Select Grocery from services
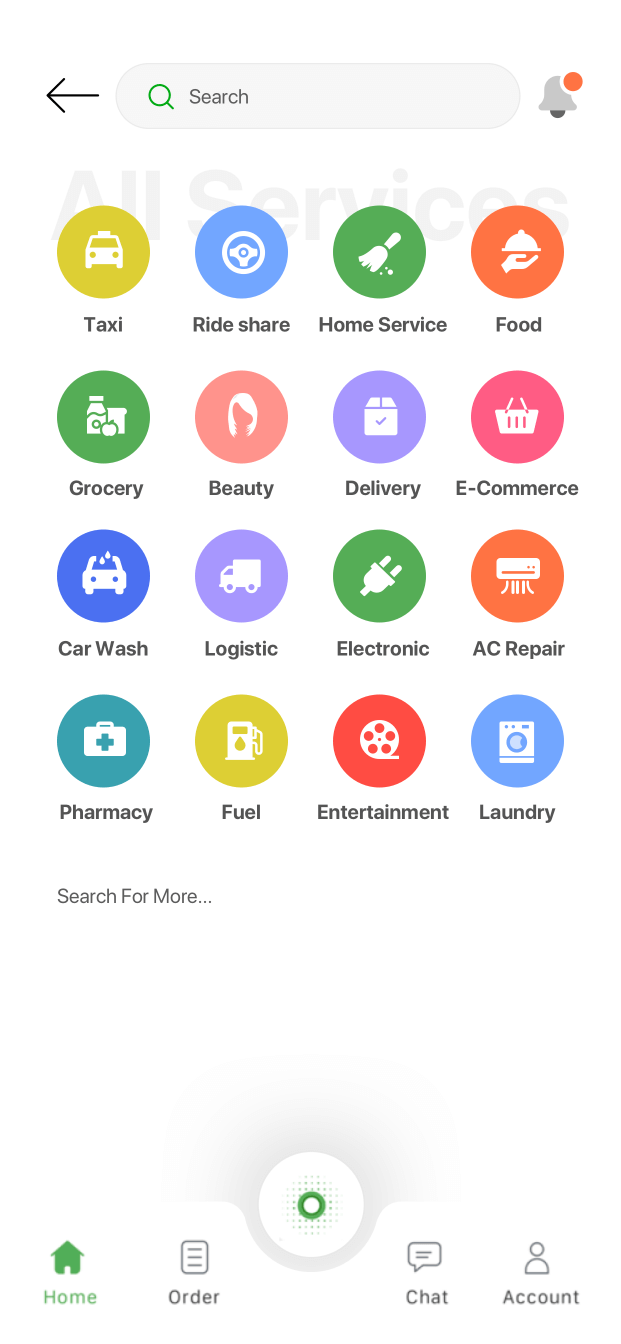This screenshot has width=621, height=1344. coord(103,416)
